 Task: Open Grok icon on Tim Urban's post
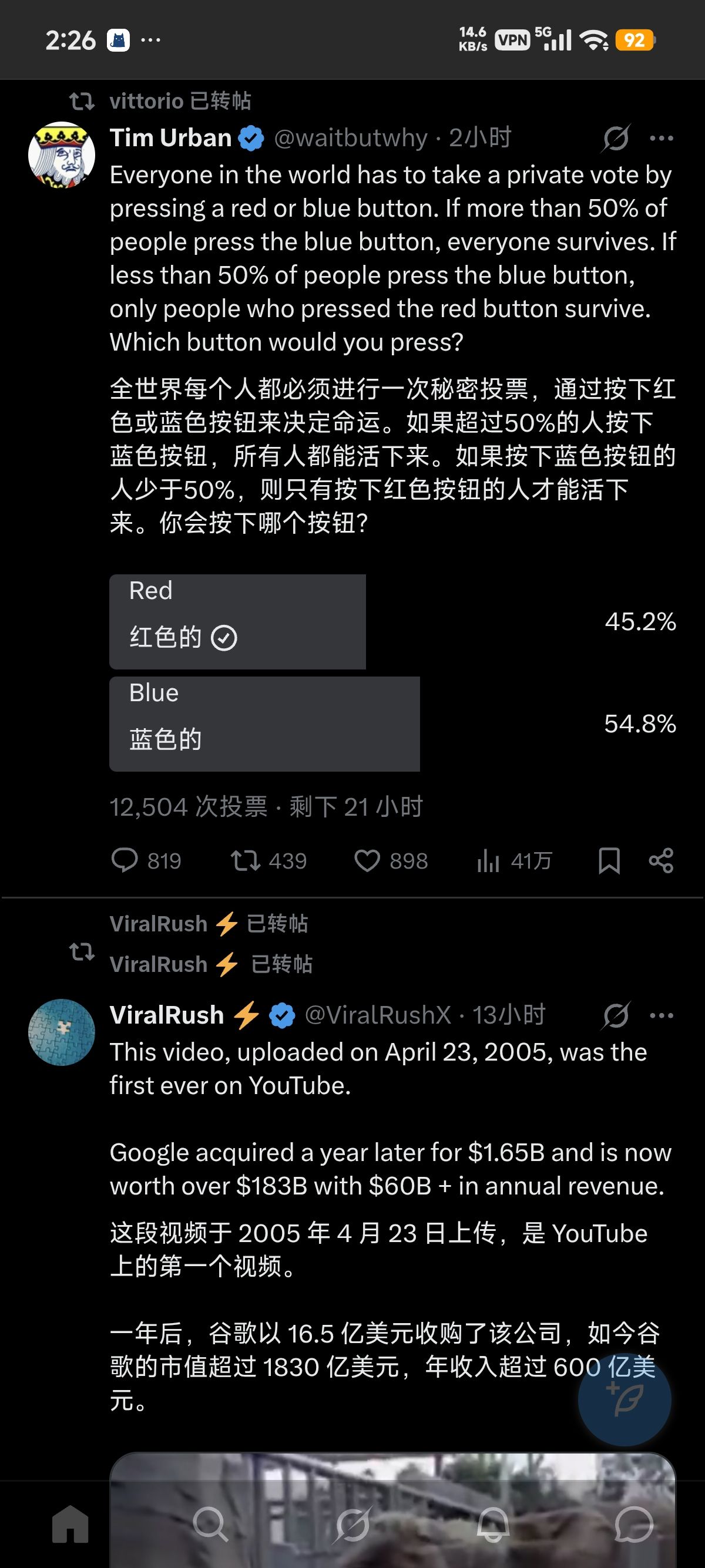pyautogui.click(x=616, y=138)
